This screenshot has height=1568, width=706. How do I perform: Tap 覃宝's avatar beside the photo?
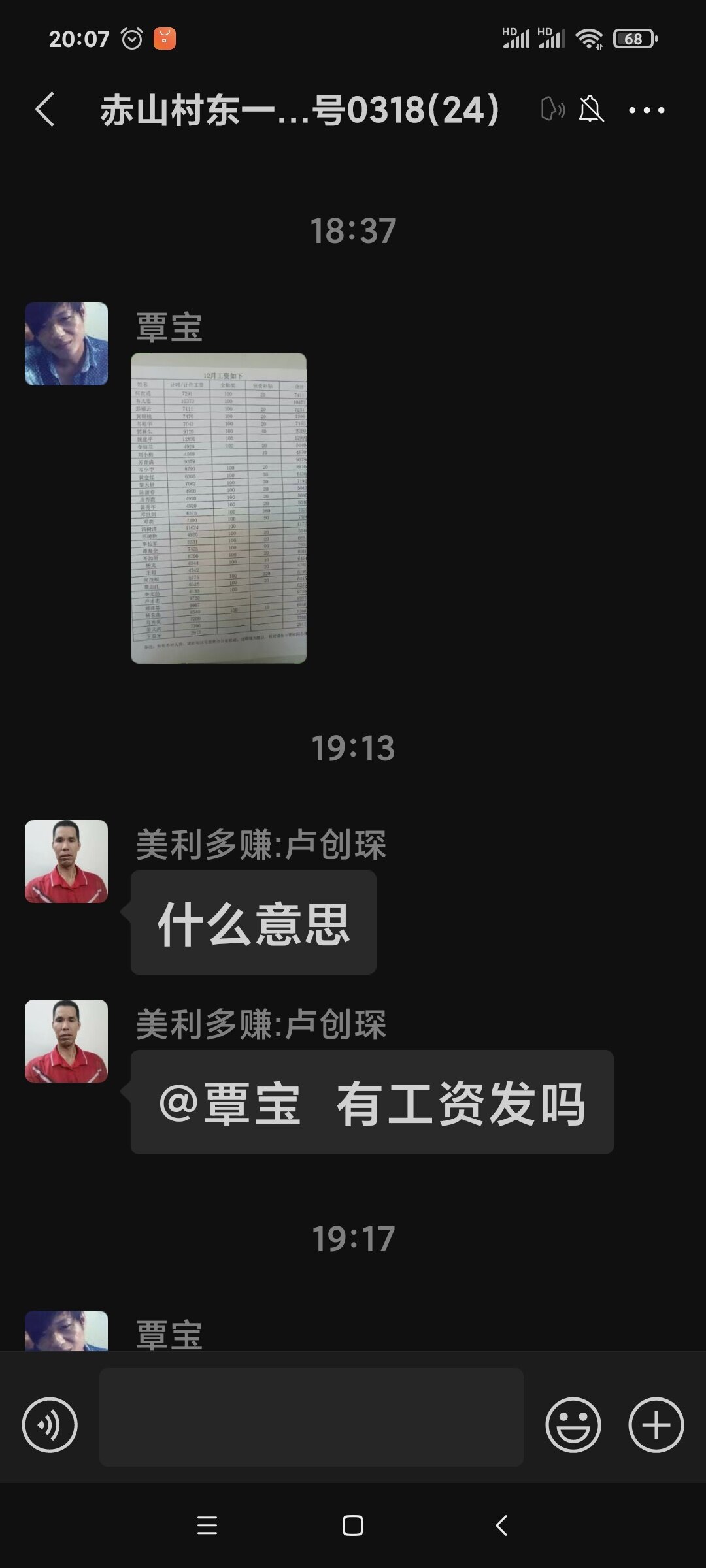tap(66, 344)
